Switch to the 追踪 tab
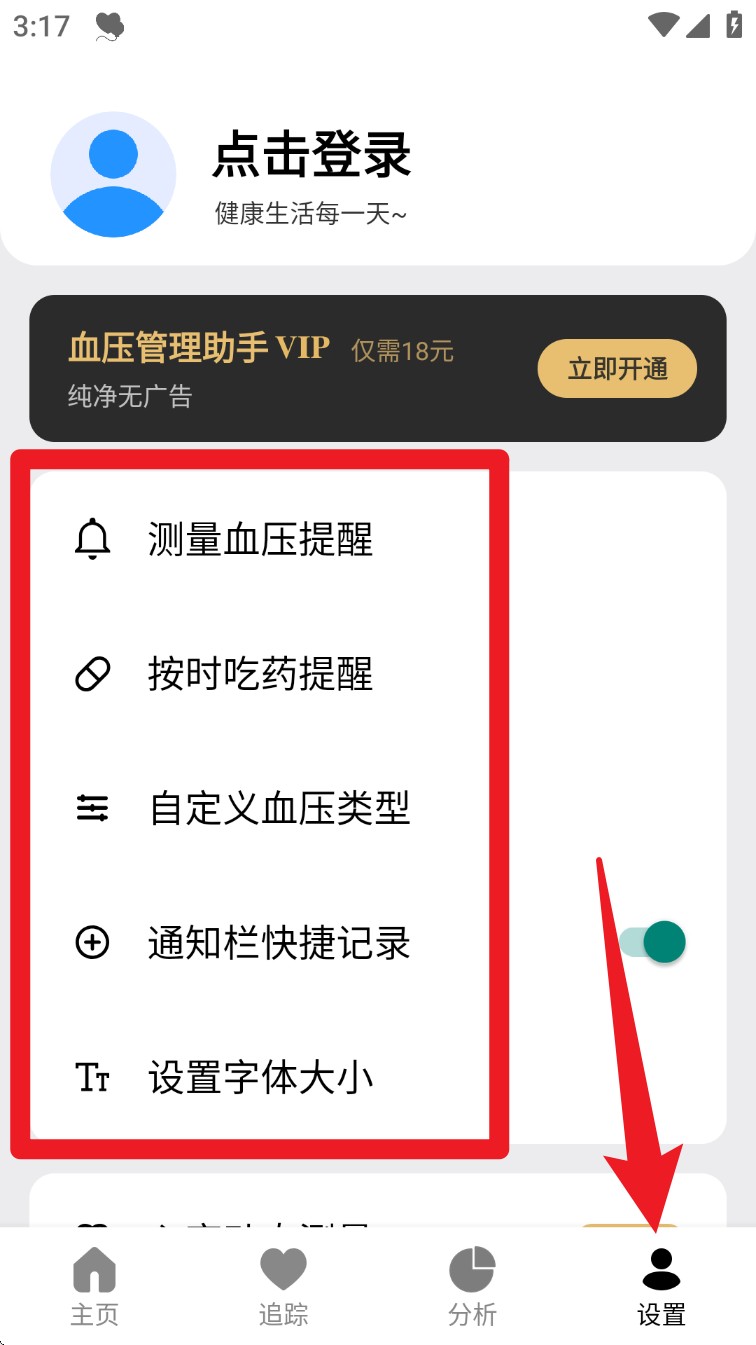 (x=283, y=1286)
